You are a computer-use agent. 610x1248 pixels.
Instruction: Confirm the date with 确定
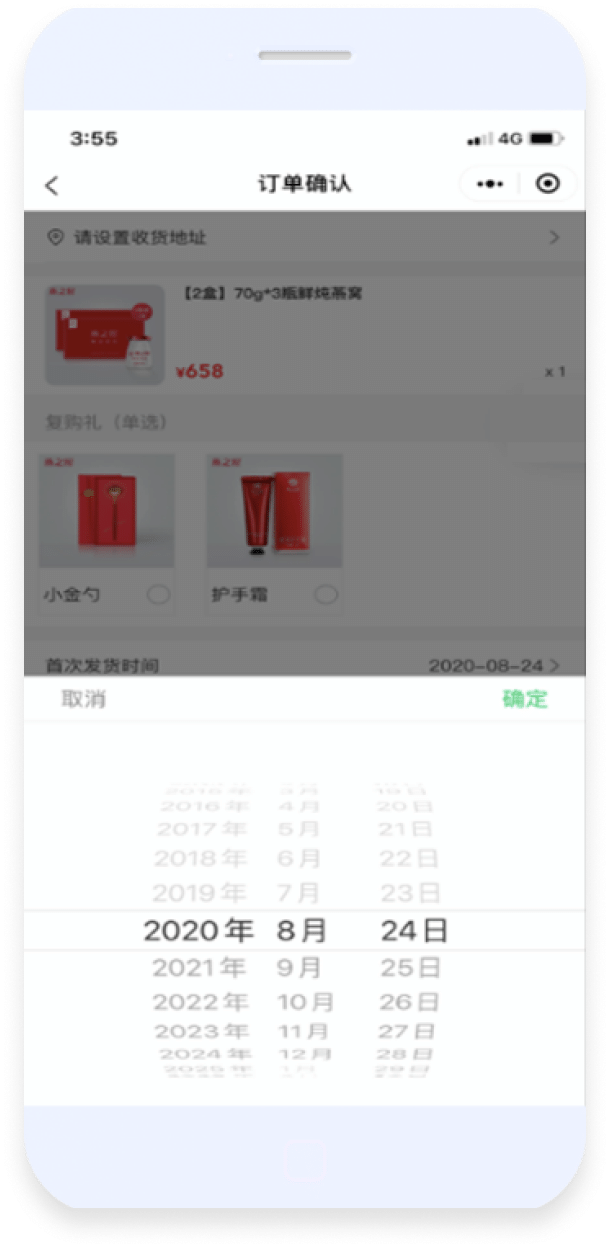point(525,699)
